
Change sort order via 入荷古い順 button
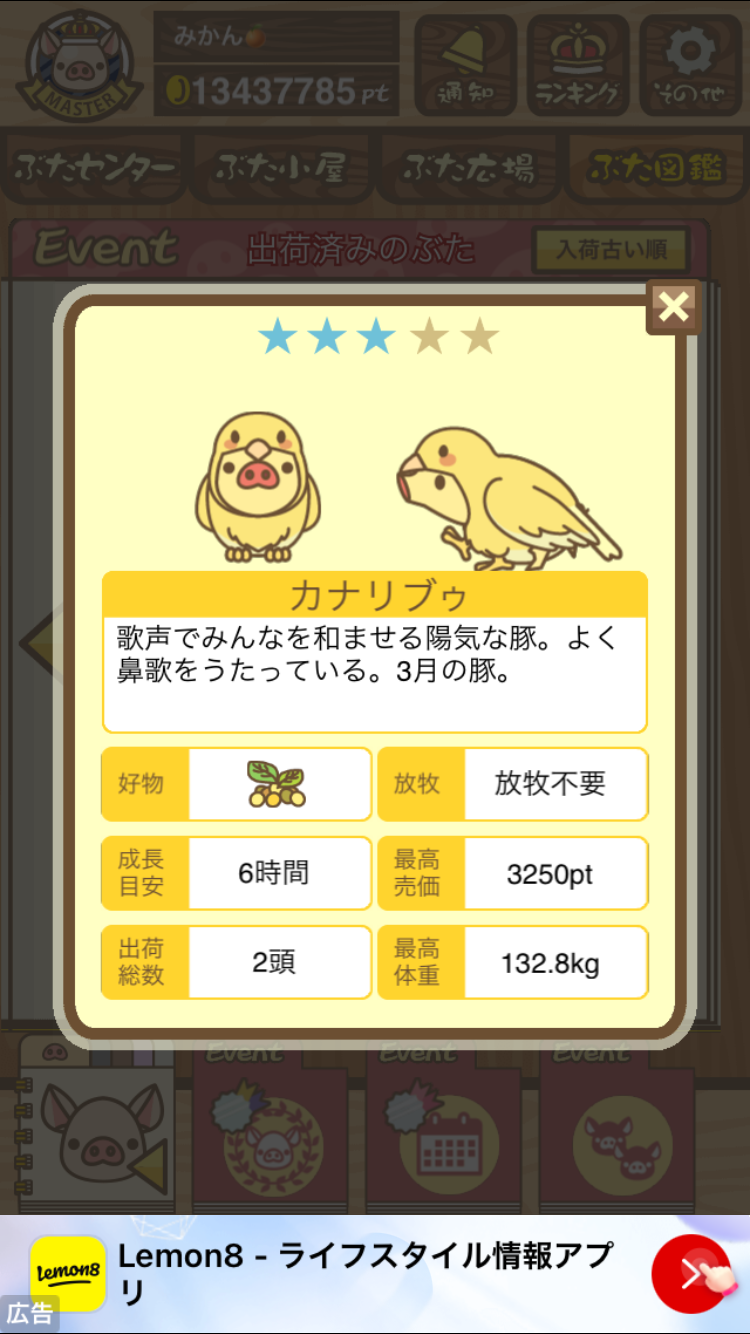(610, 250)
